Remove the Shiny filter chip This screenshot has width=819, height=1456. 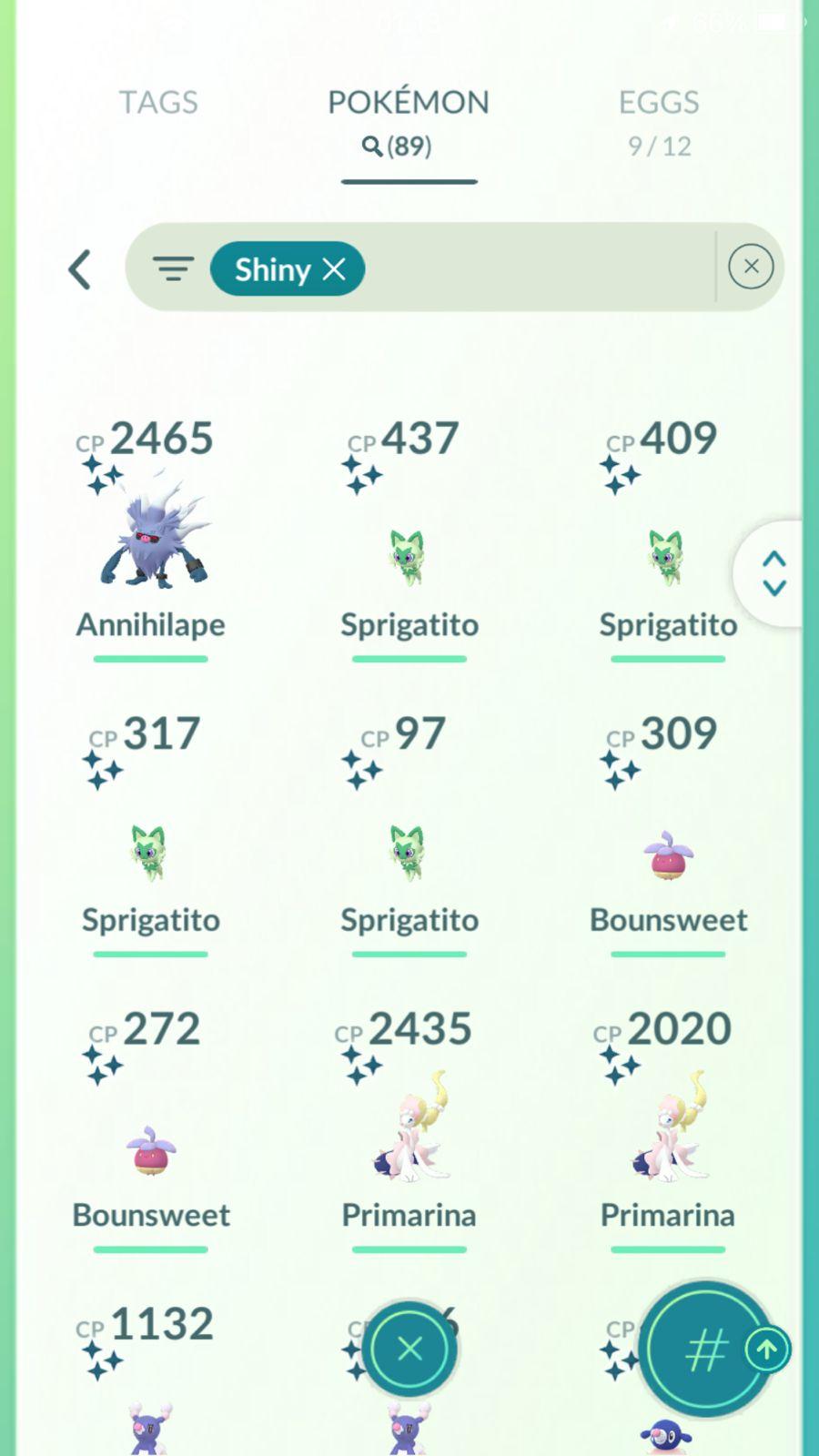coord(334,269)
